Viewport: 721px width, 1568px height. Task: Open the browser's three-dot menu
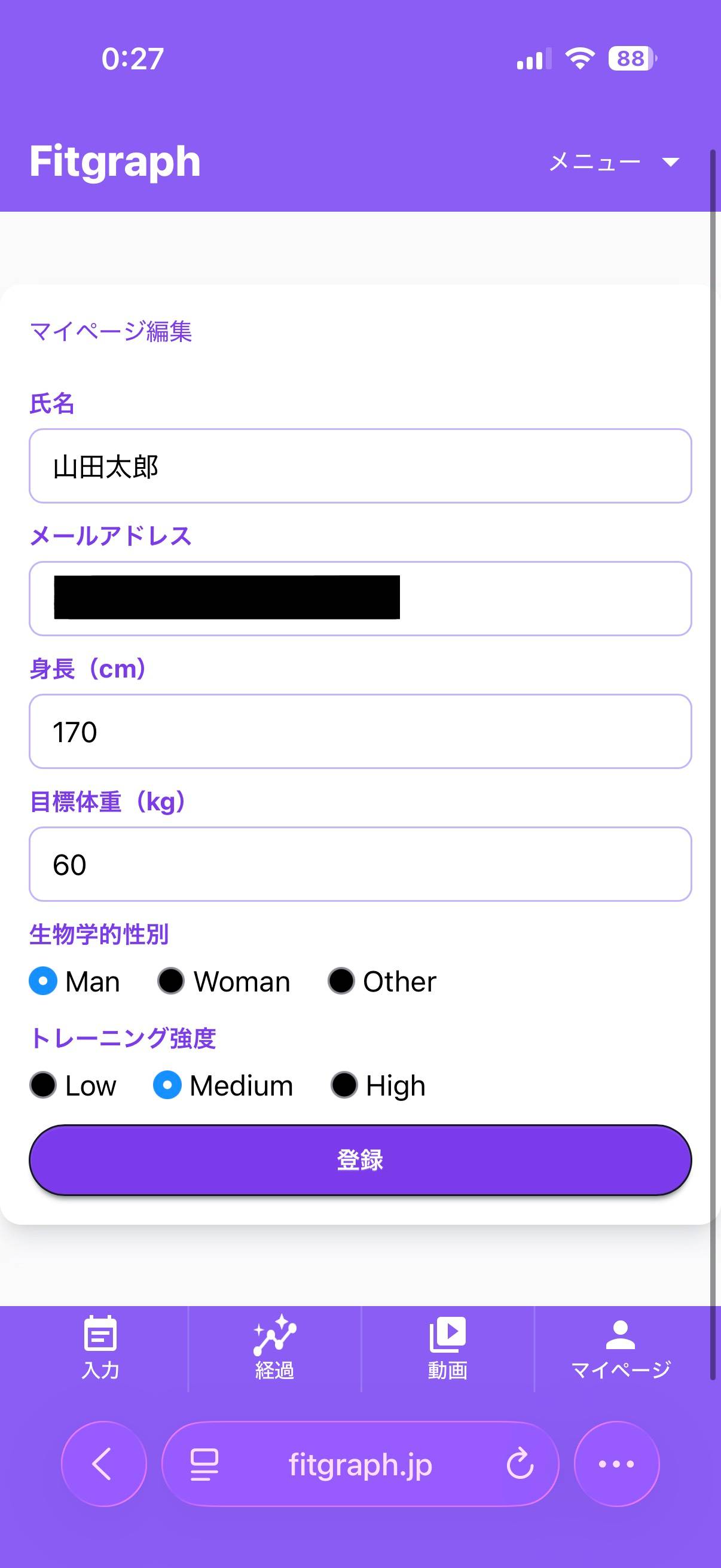(616, 1464)
